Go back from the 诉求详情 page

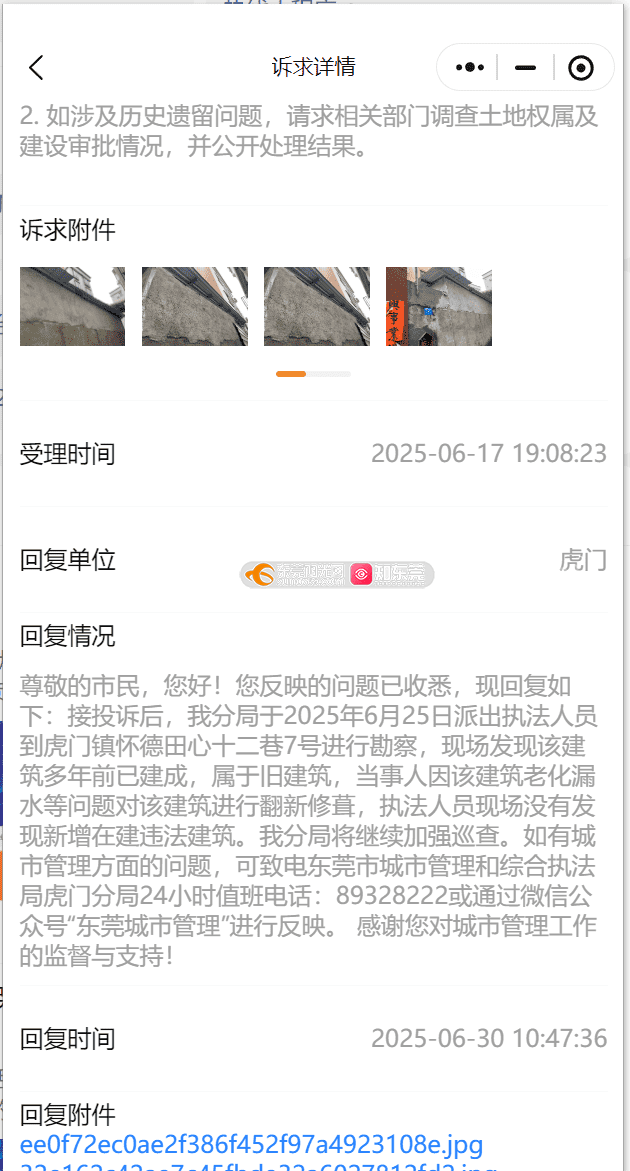[36, 67]
